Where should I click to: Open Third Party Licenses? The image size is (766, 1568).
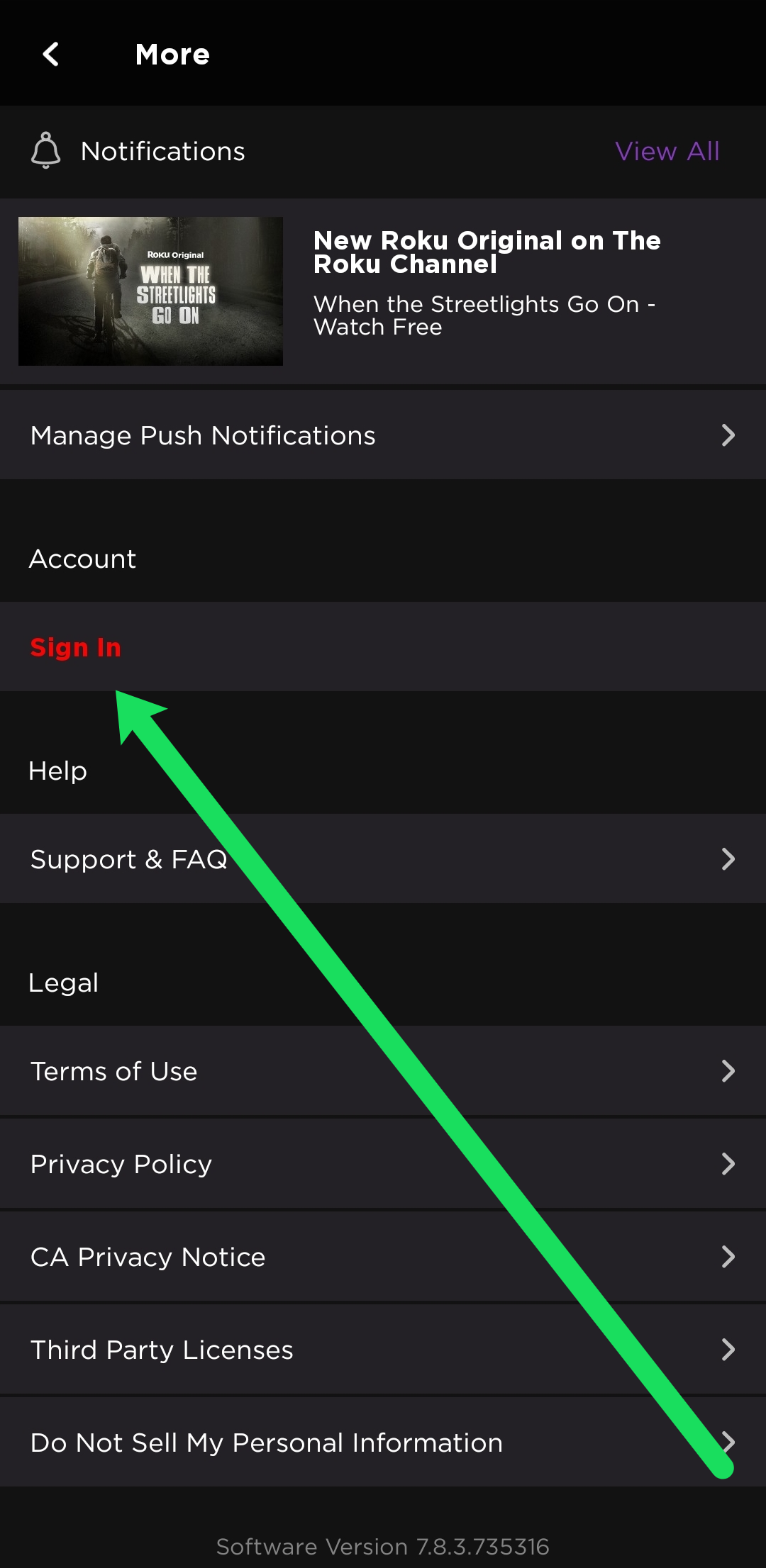coord(383,1350)
